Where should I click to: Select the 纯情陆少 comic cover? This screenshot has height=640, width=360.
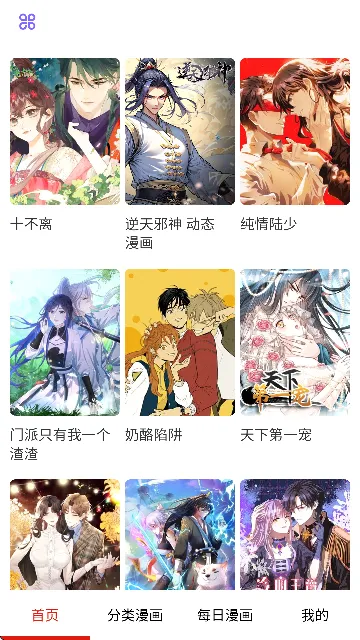(295, 131)
